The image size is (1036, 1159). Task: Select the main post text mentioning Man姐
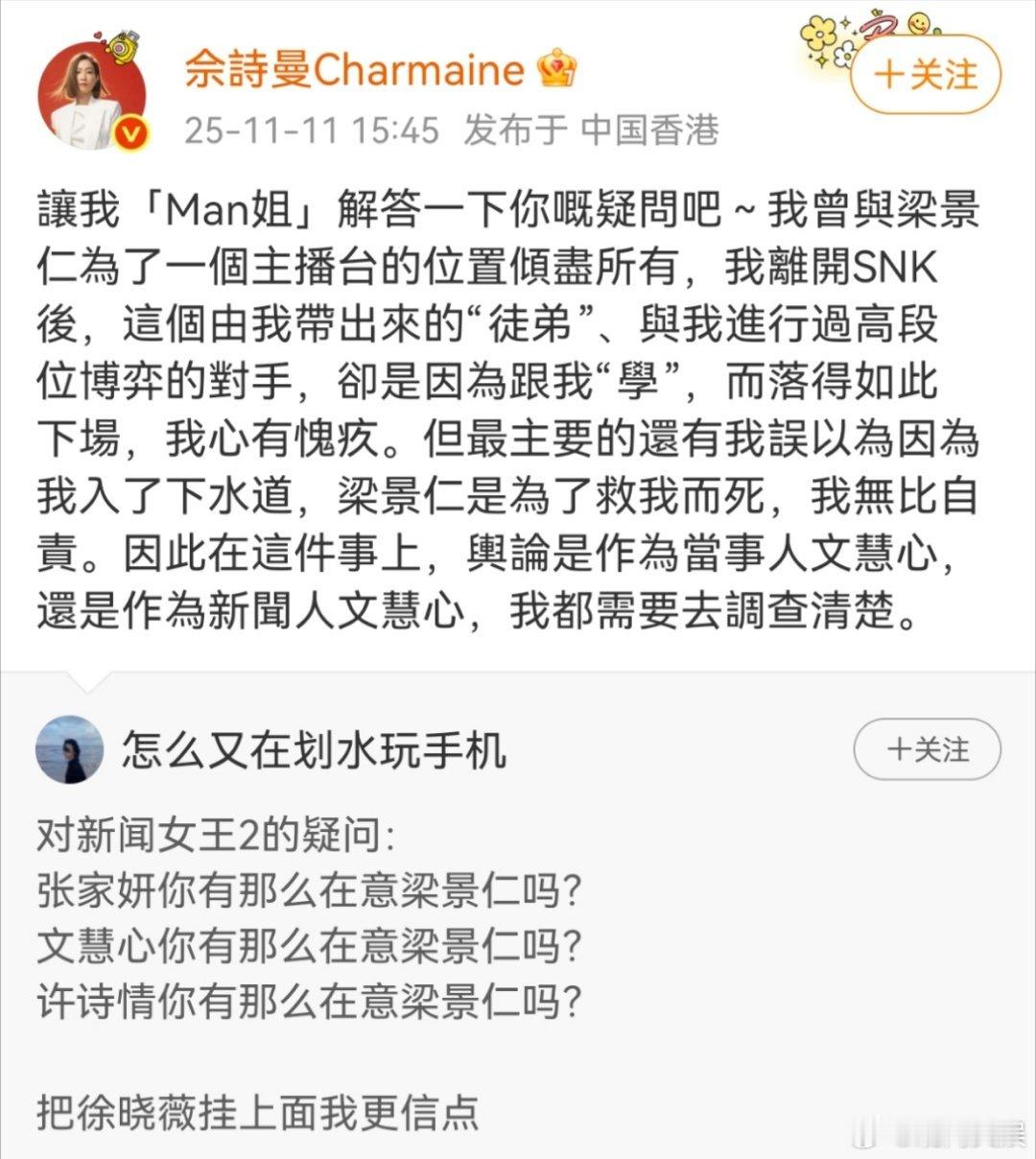point(518,408)
